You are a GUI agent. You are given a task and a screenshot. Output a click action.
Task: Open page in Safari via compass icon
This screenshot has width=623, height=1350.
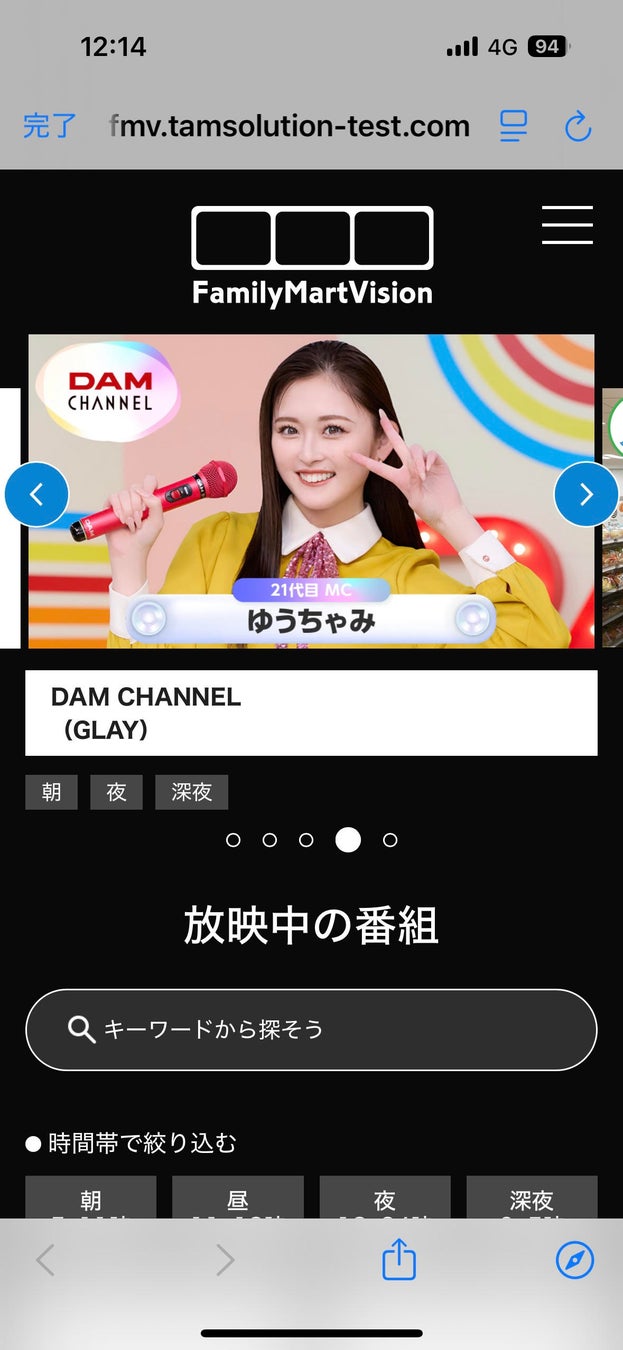pyautogui.click(x=575, y=1260)
